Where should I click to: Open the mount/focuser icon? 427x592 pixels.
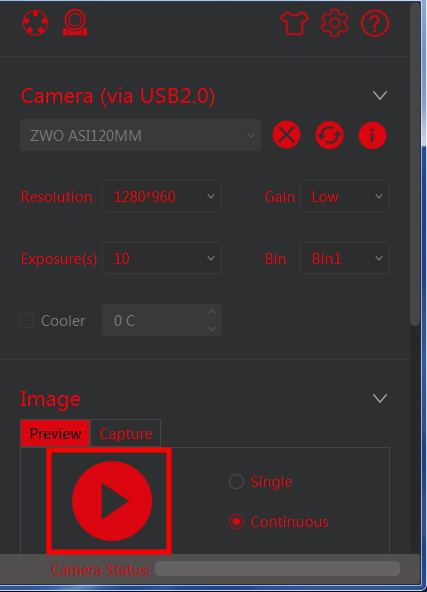point(75,23)
